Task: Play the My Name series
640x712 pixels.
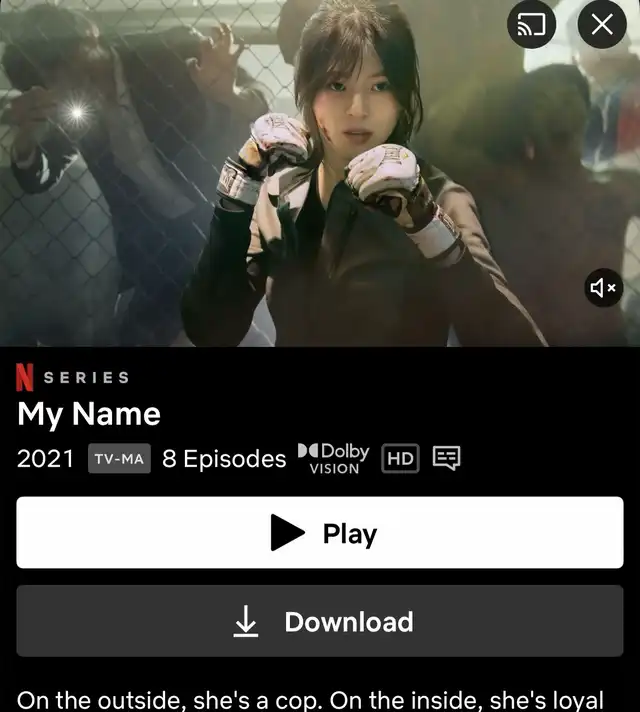Action: pos(319,533)
